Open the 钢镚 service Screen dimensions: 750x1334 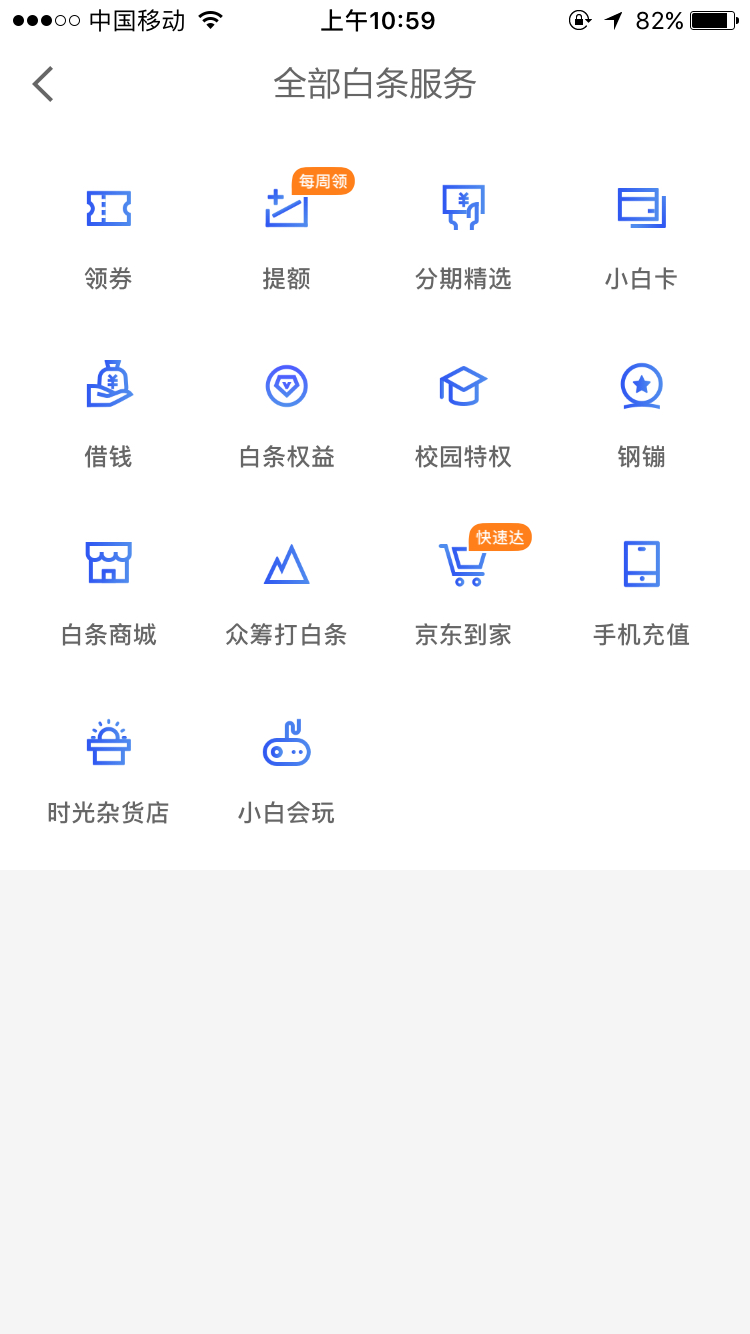[x=641, y=413]
